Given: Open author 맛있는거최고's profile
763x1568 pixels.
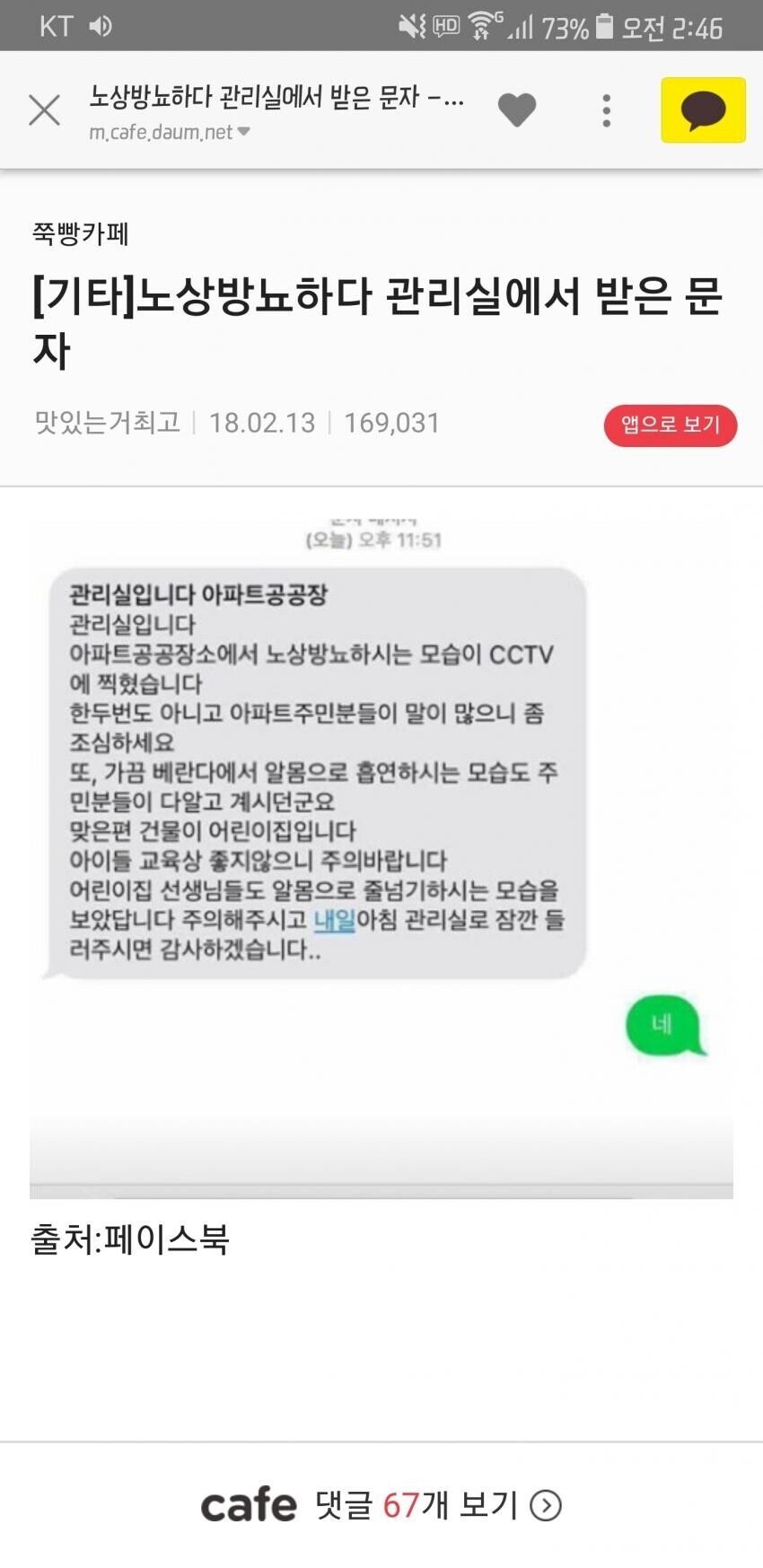Looking at the screenshot, I should click(108, 423).
